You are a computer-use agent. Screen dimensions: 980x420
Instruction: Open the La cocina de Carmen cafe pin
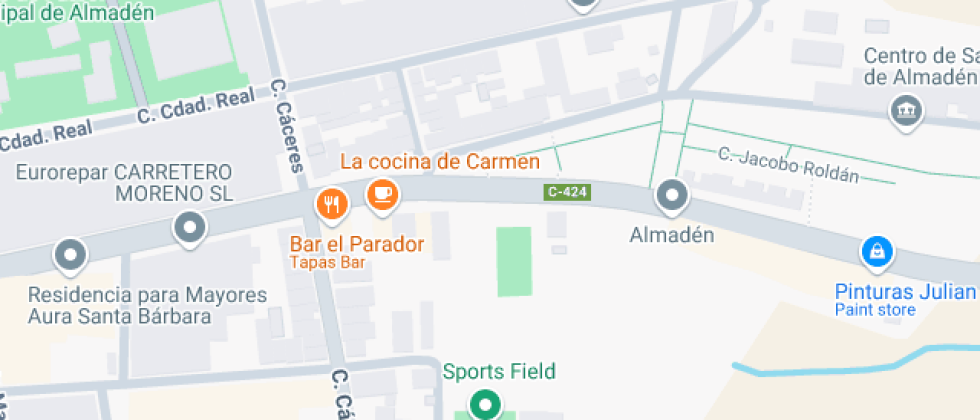(381, 194)
